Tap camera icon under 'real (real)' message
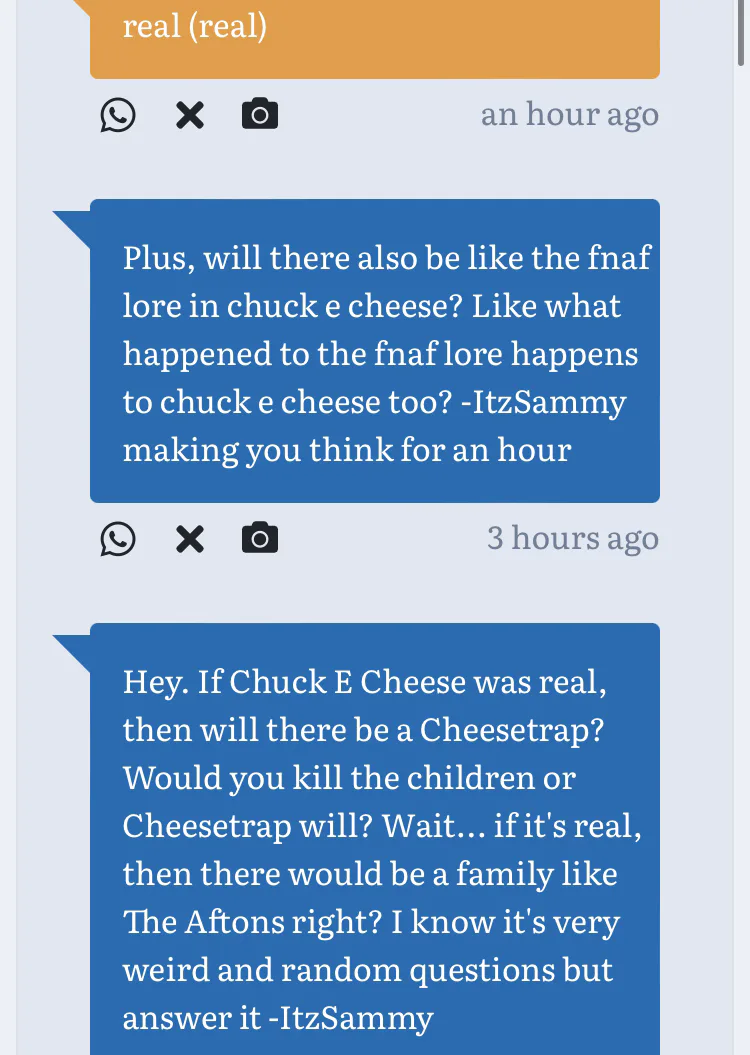Screen dimensions: 750x1055 click(x=260, y=115)
